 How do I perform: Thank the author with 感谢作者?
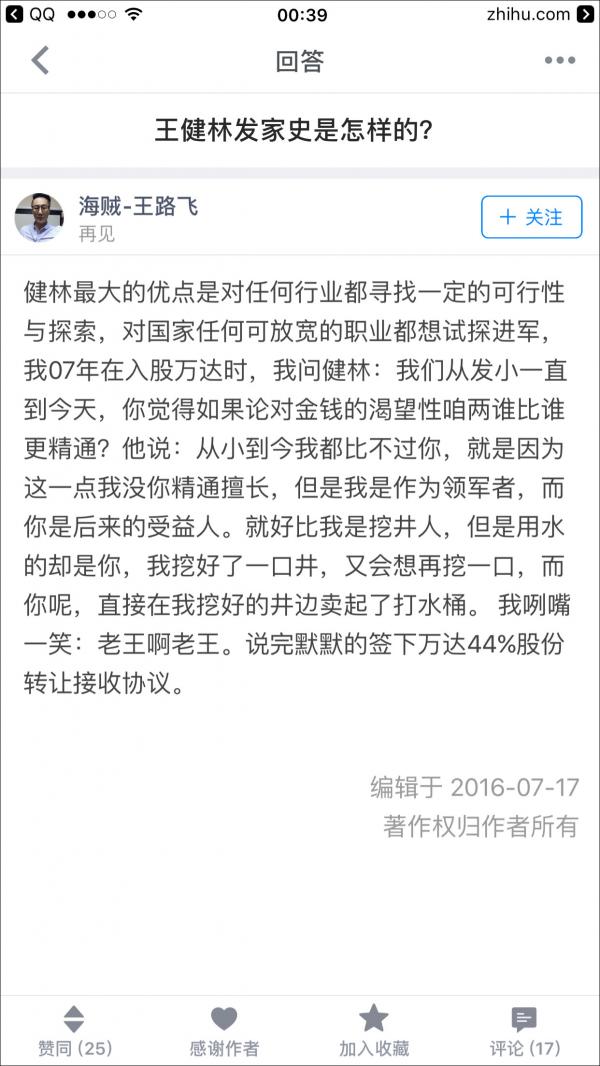(224, 1031)
